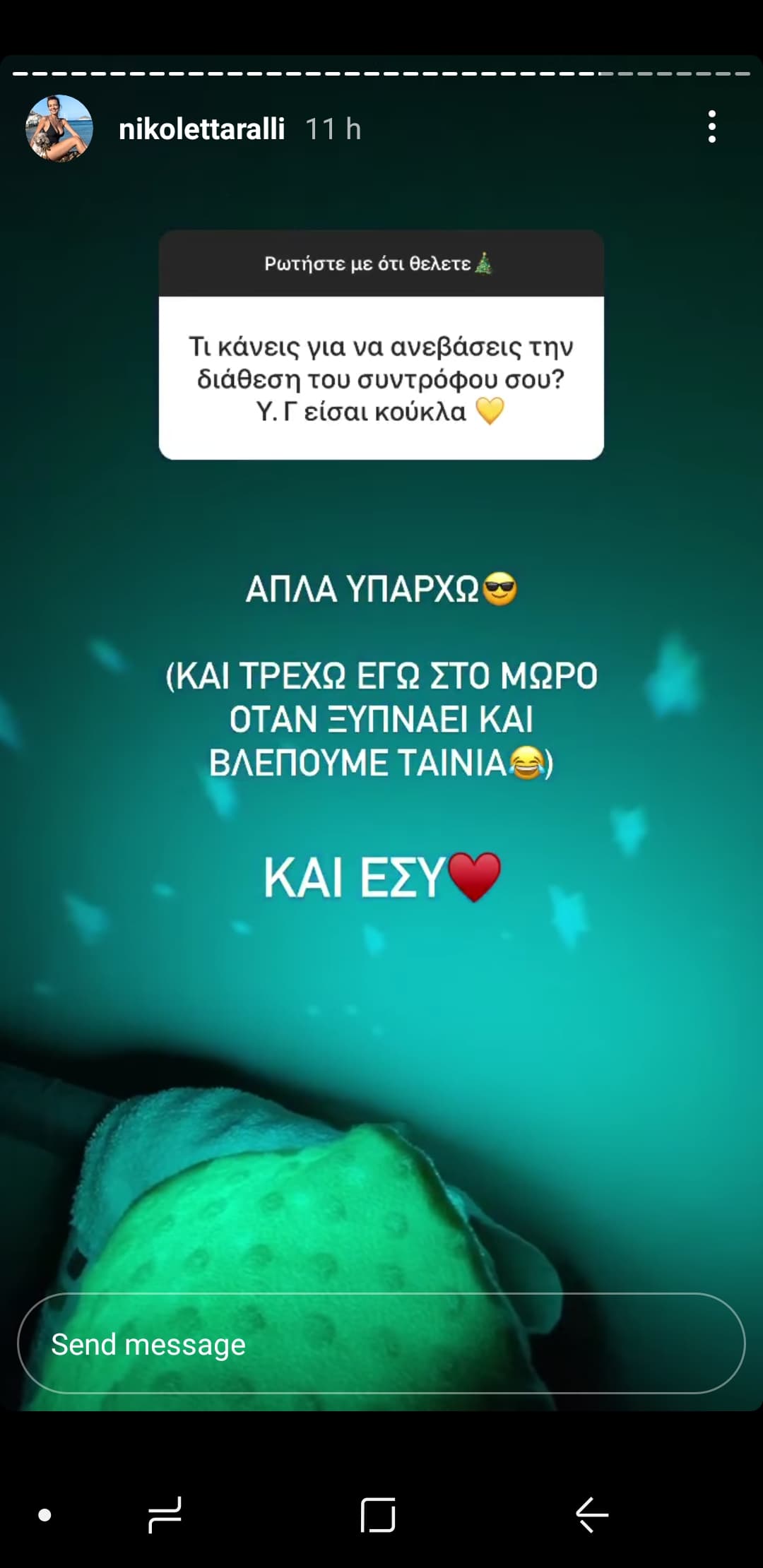The image size is (763, 1568).
Task: Go back with the system back button
Action: 592,1515
